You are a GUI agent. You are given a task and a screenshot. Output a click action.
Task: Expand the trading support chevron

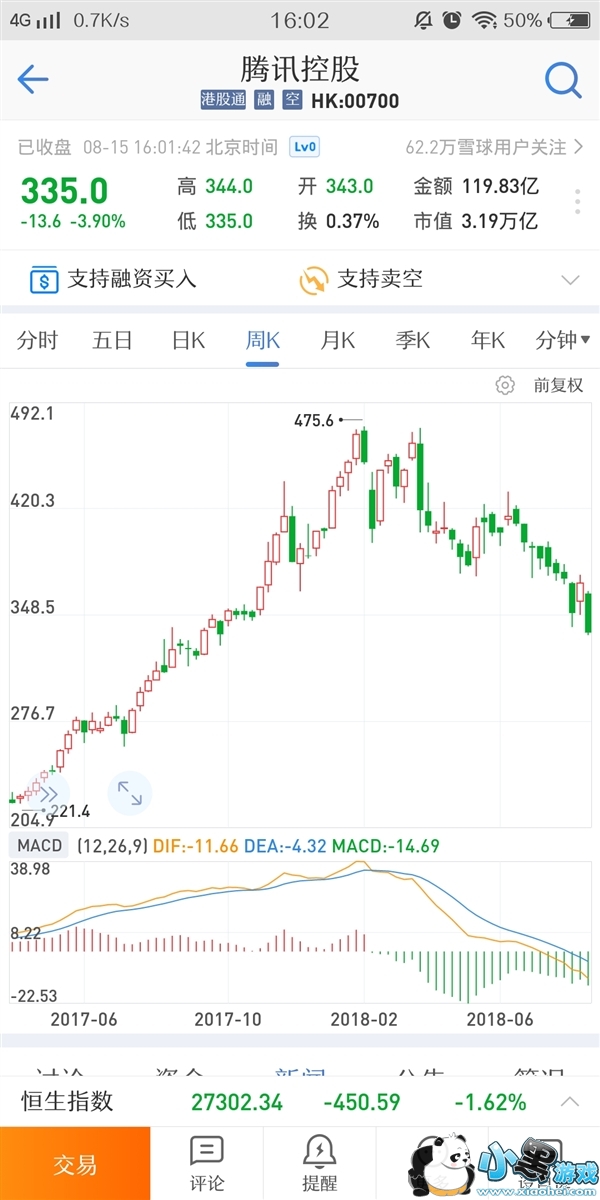point(570,279)
